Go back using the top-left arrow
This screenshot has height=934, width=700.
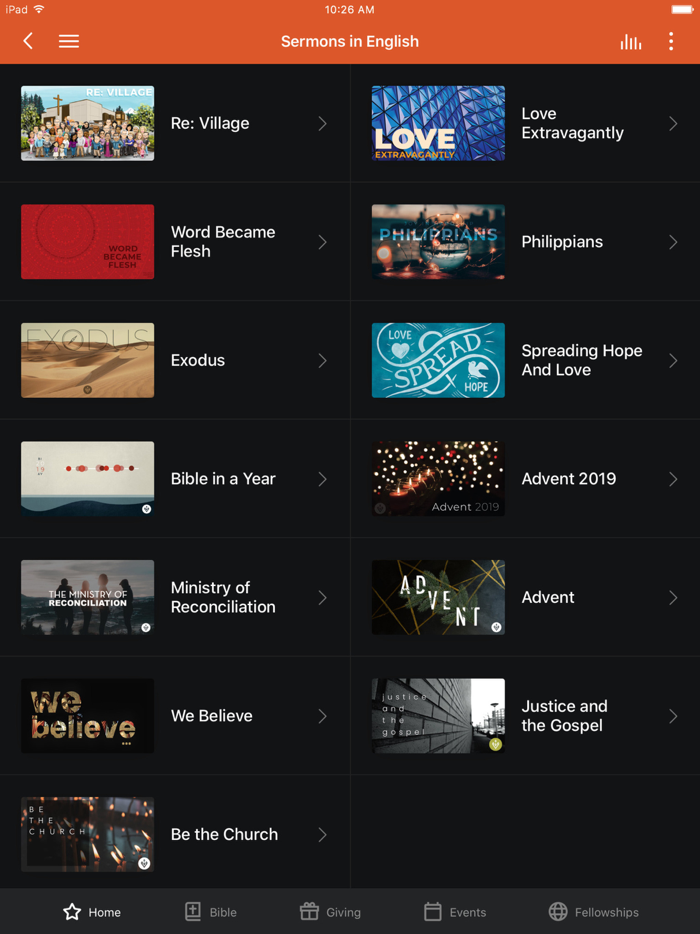coord(28,41)
